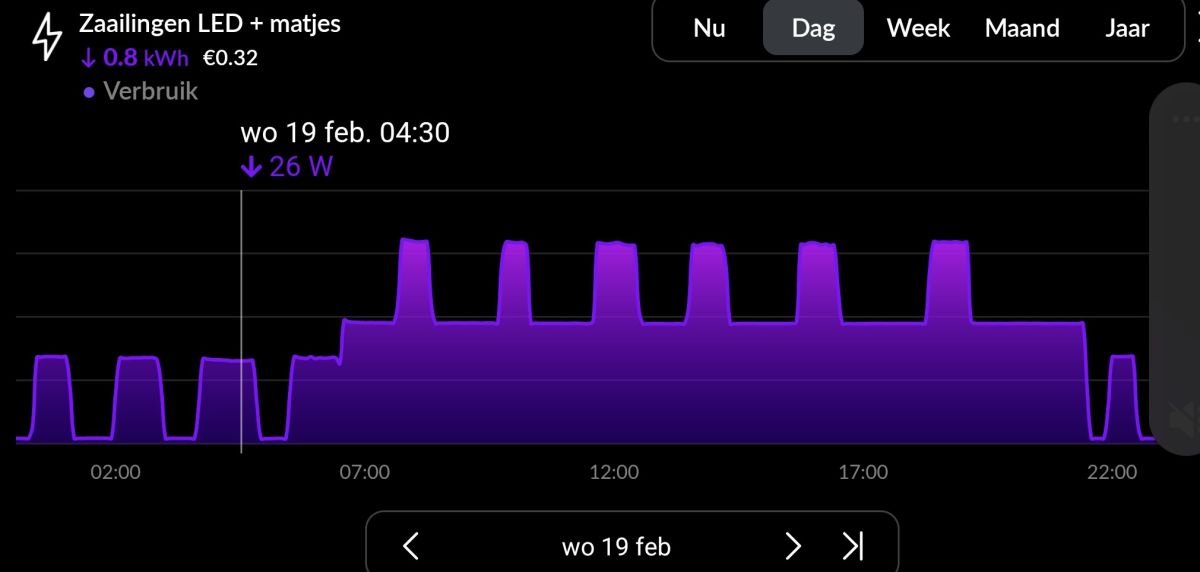
Task: Open the Jaar view
Action: (x=1127, y=28)
